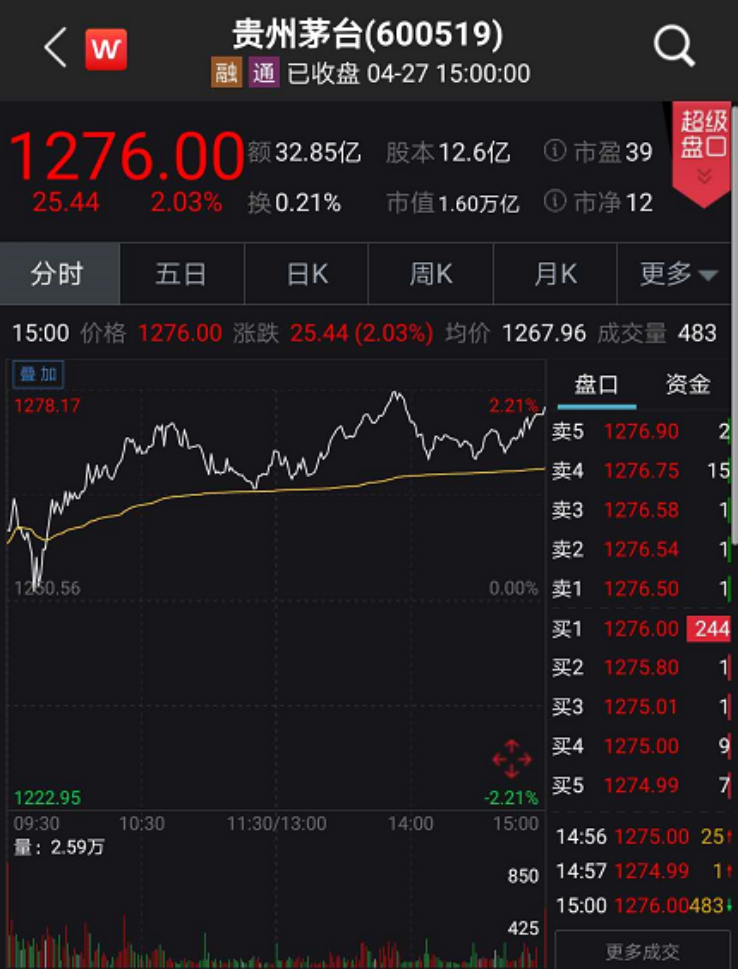The height and width of the screenshot is (970, 738).
Task: Tap the 叠加 overlay button
Action: [x=37, y=375]
